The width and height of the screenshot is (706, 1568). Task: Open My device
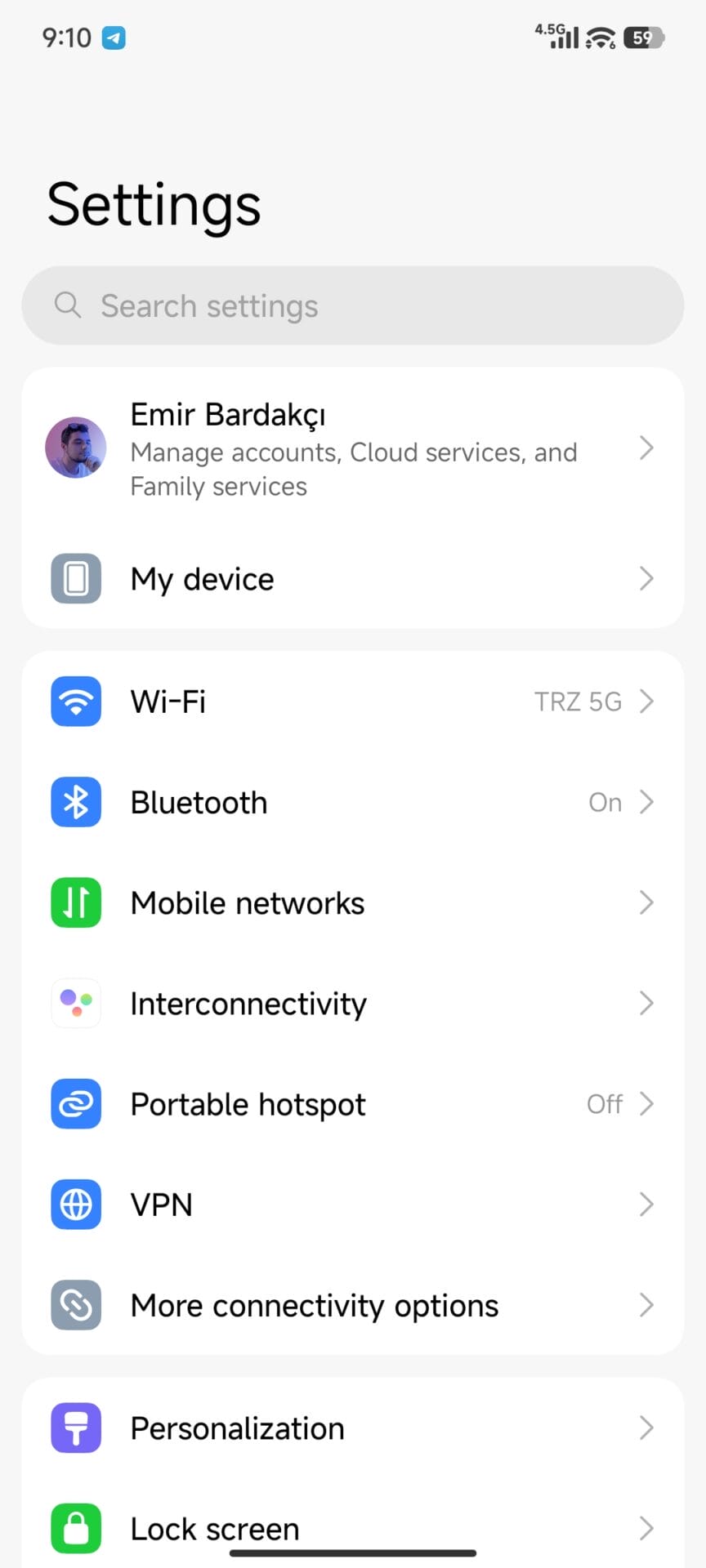(352, 579)
